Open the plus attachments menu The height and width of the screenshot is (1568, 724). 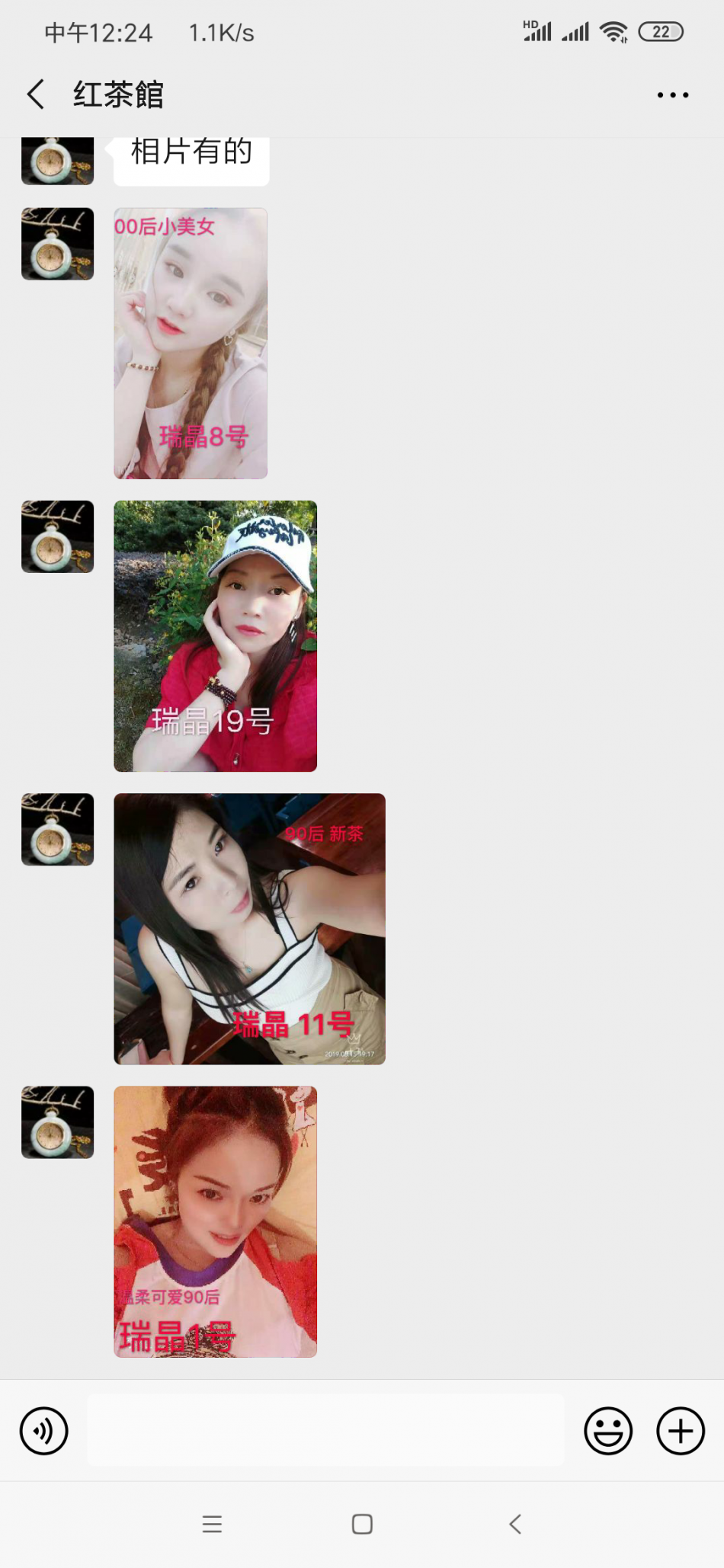(680, 1430)
